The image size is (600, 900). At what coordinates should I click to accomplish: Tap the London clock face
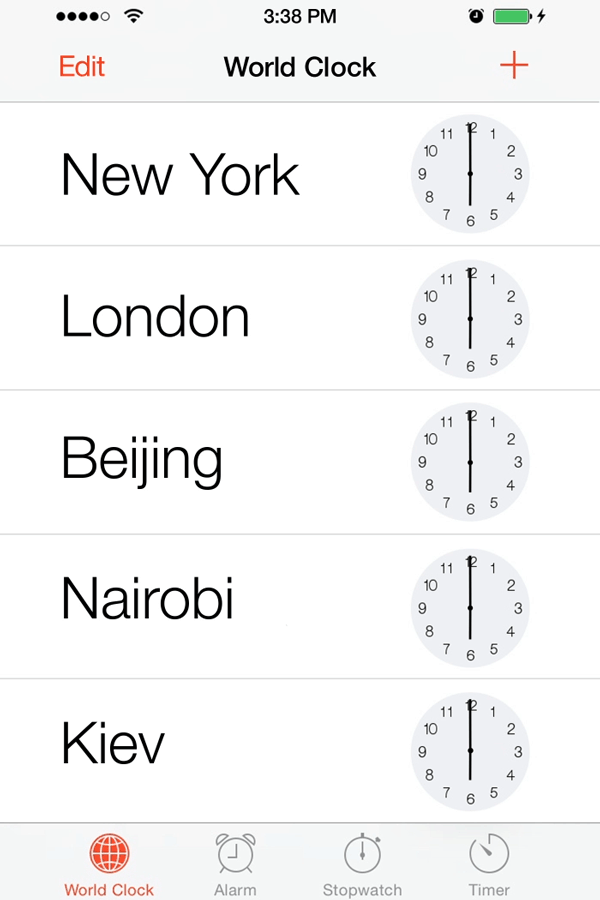[x=470, y=319]
